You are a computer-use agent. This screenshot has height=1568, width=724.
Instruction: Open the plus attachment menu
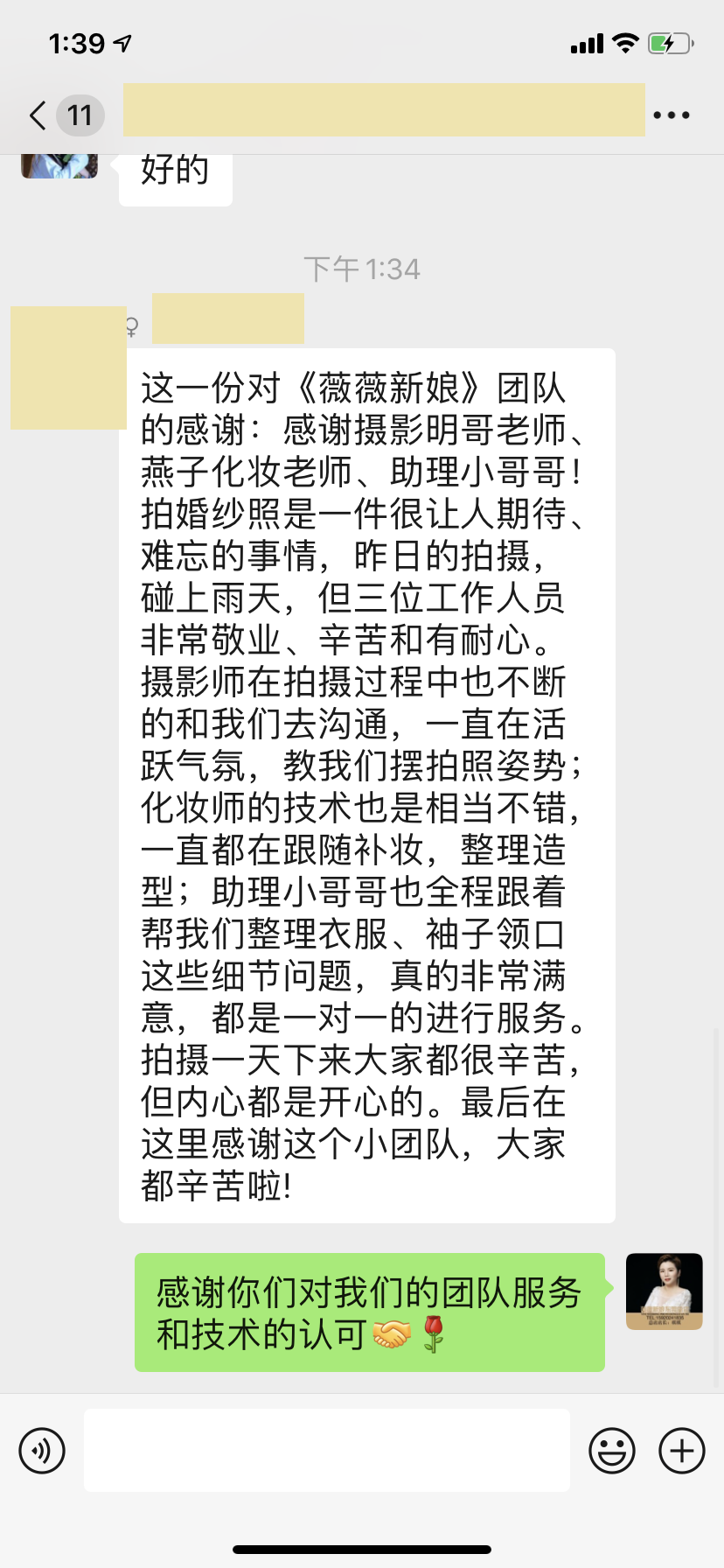(682, 1451)
